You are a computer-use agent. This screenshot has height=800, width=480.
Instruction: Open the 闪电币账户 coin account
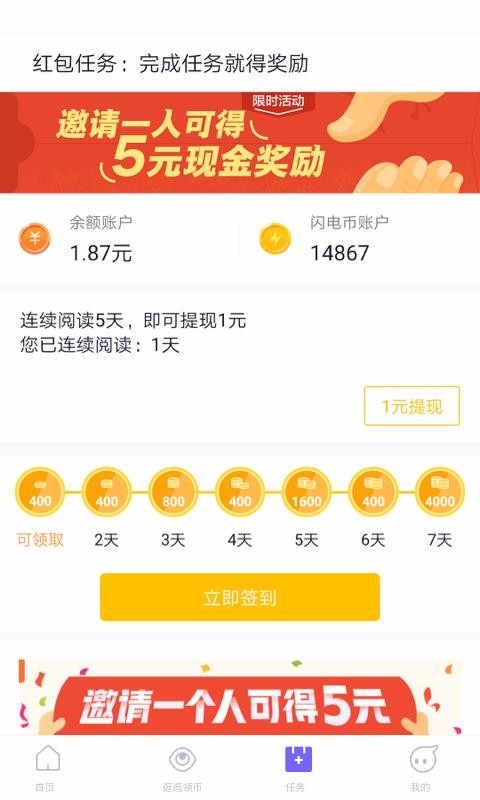(360, 238)
